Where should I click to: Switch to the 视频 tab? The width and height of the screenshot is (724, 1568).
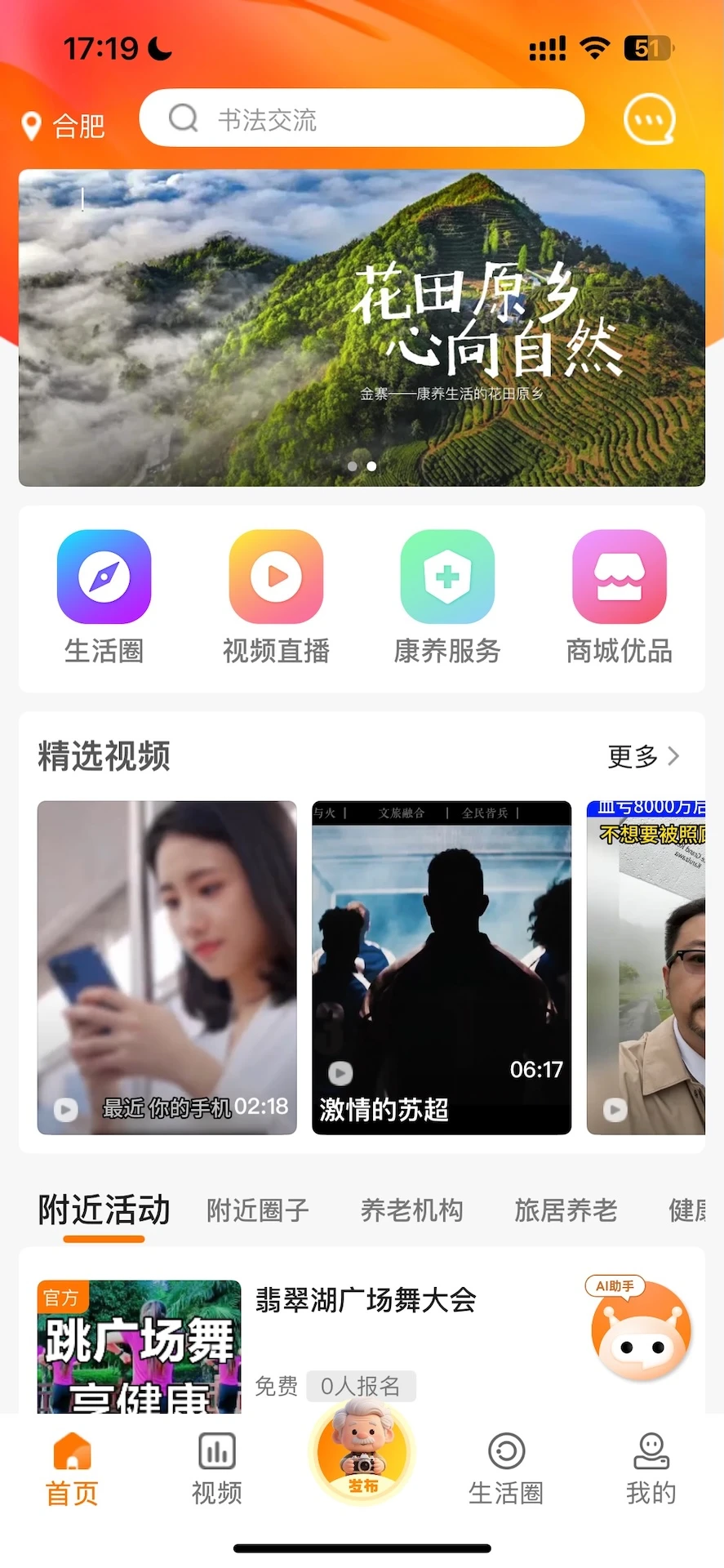pos(215,1466)
